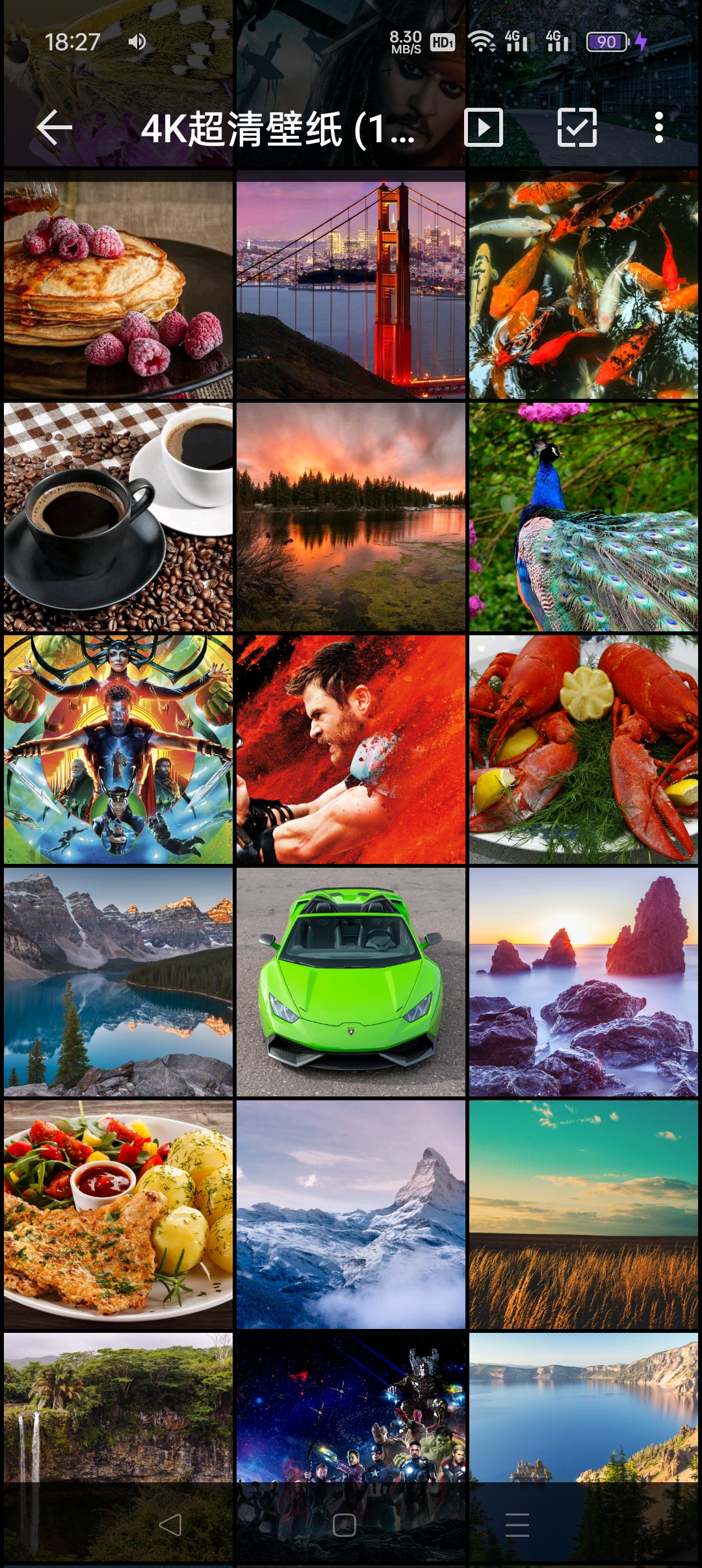View the koi fish wallpaper
This screenshot has height=1568, width=702.
coord(583,289)
